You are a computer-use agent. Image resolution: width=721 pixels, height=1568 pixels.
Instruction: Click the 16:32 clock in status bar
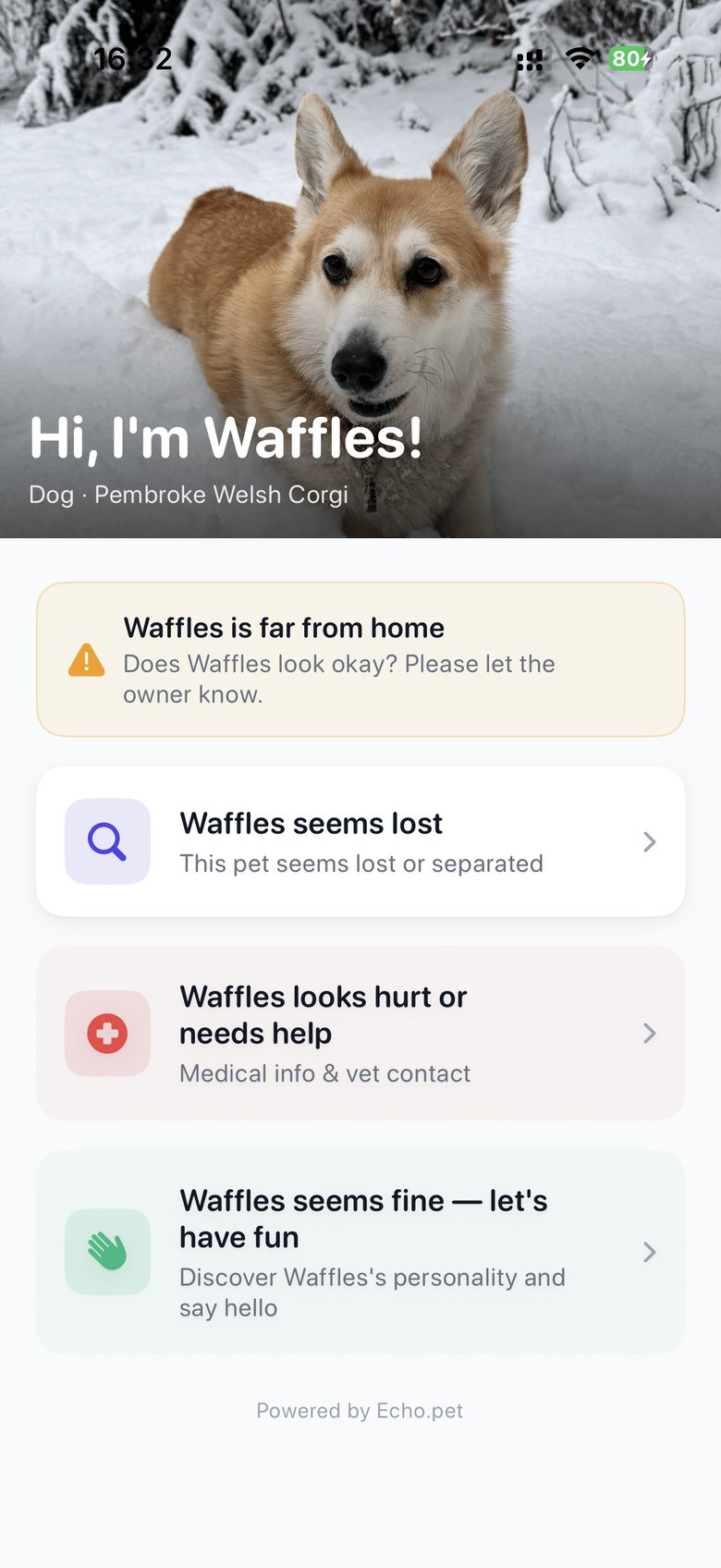click(x=132, y=58)
